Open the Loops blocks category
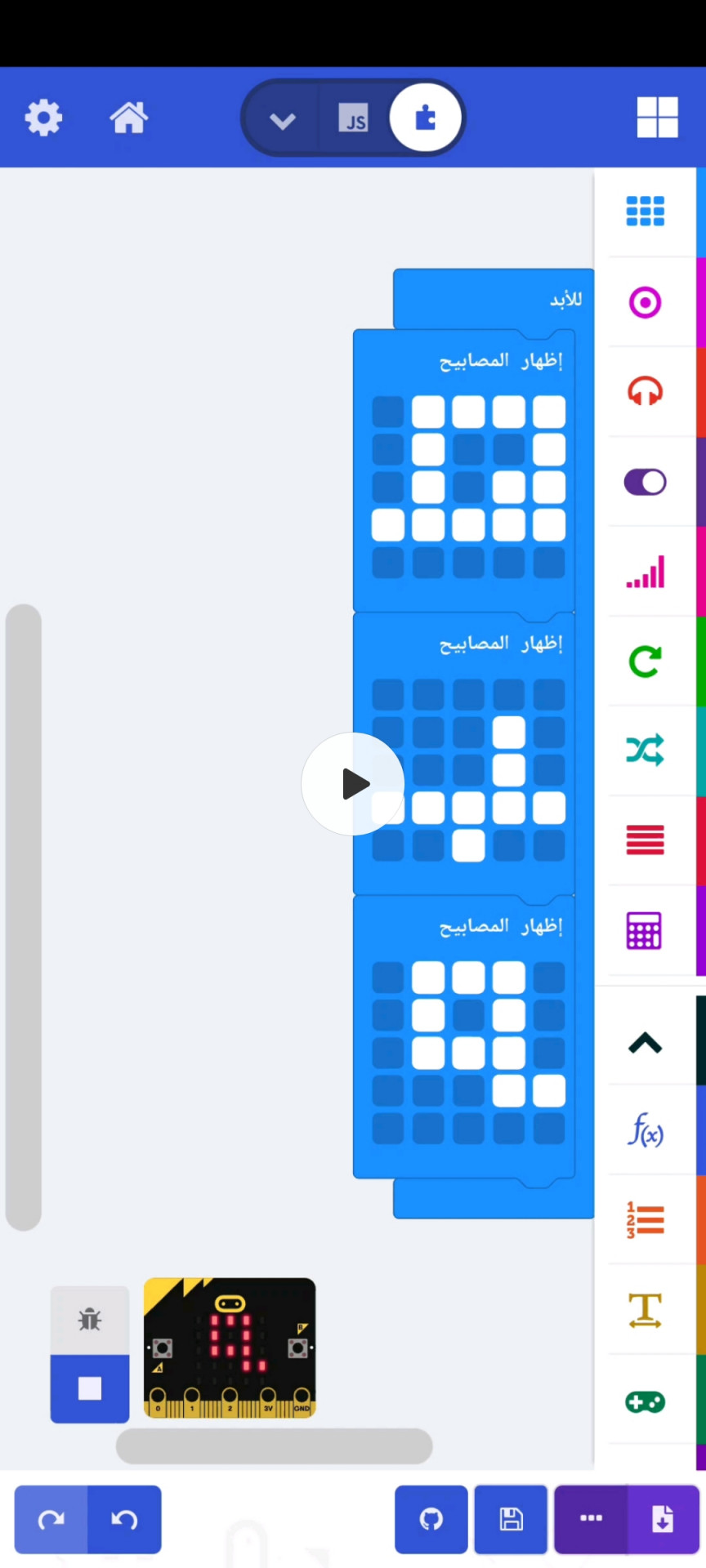Viewport: 706px width, 1568px height. click(645, 661)
